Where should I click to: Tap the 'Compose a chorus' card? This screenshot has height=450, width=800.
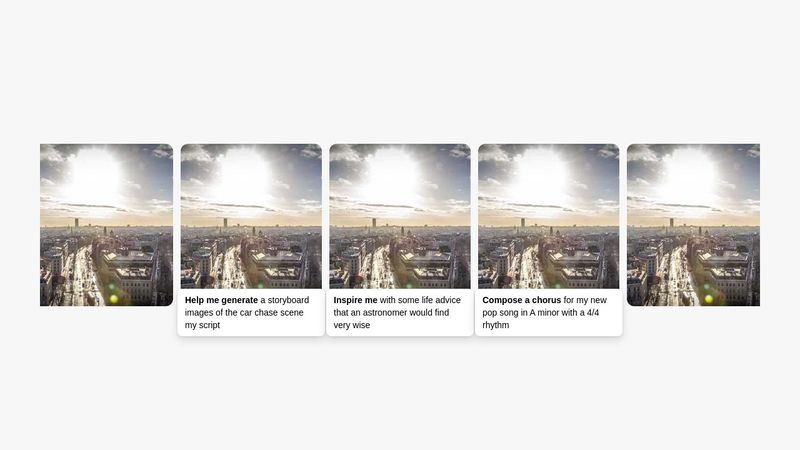548,240
